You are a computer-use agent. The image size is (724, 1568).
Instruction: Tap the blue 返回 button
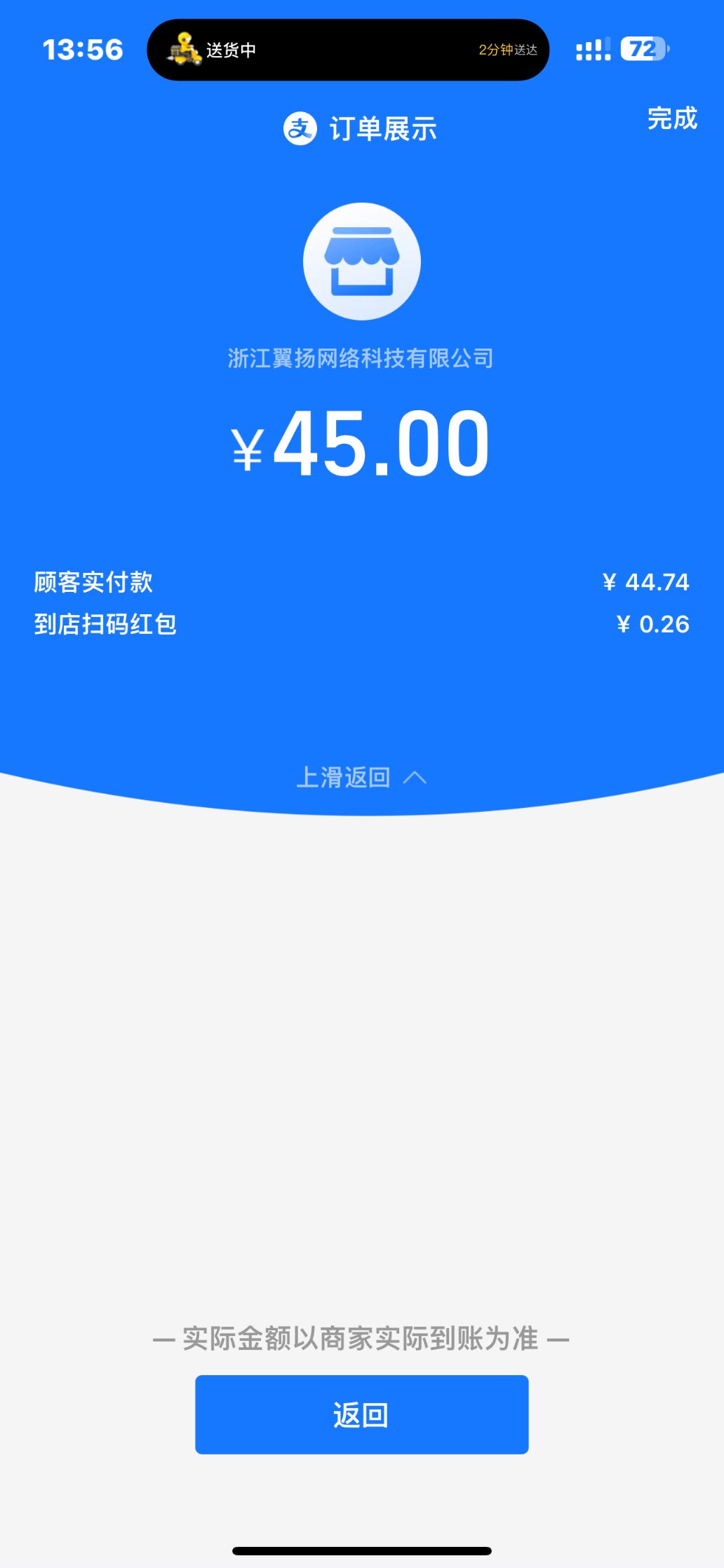pos(361,1414)
